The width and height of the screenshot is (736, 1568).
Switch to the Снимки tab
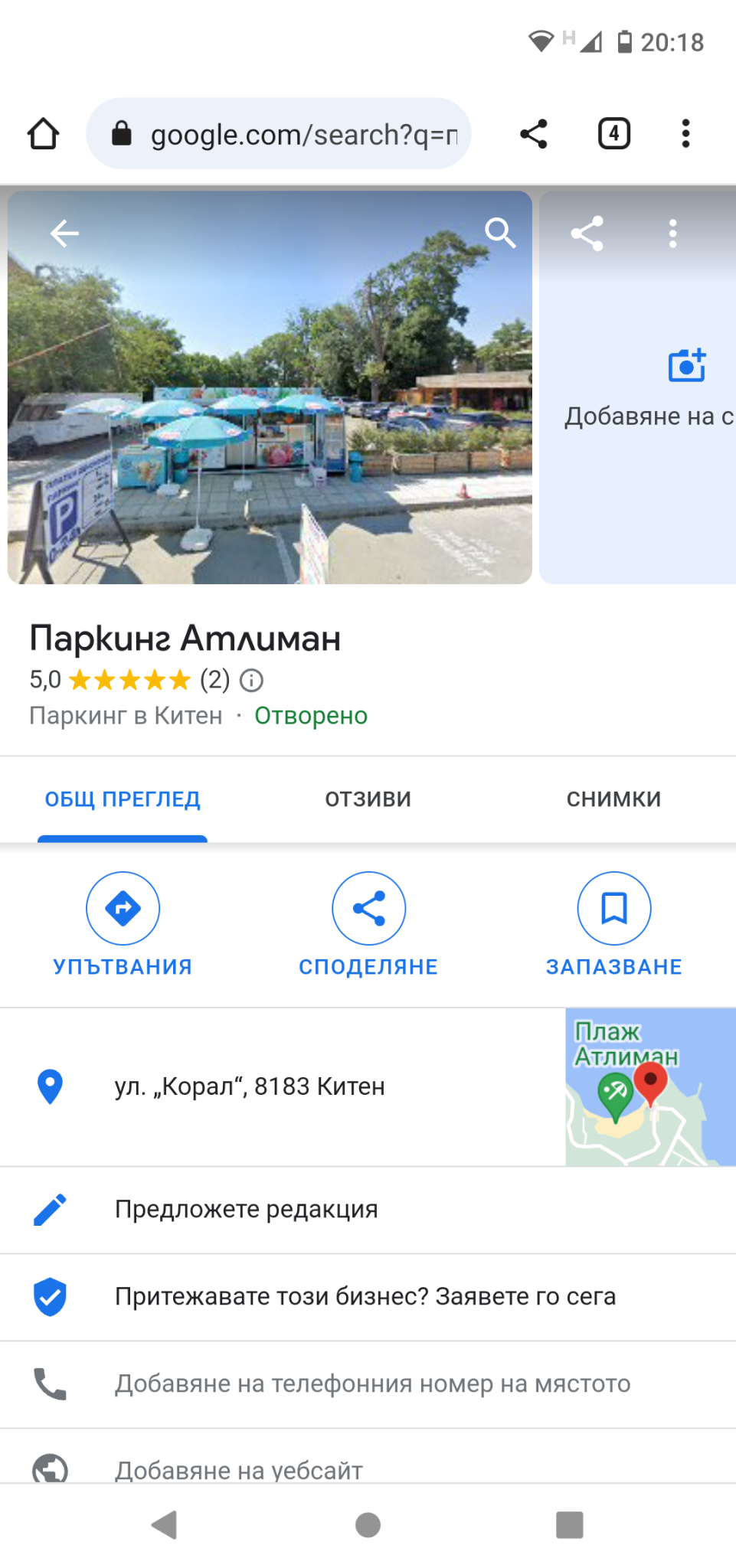[613, 799]
